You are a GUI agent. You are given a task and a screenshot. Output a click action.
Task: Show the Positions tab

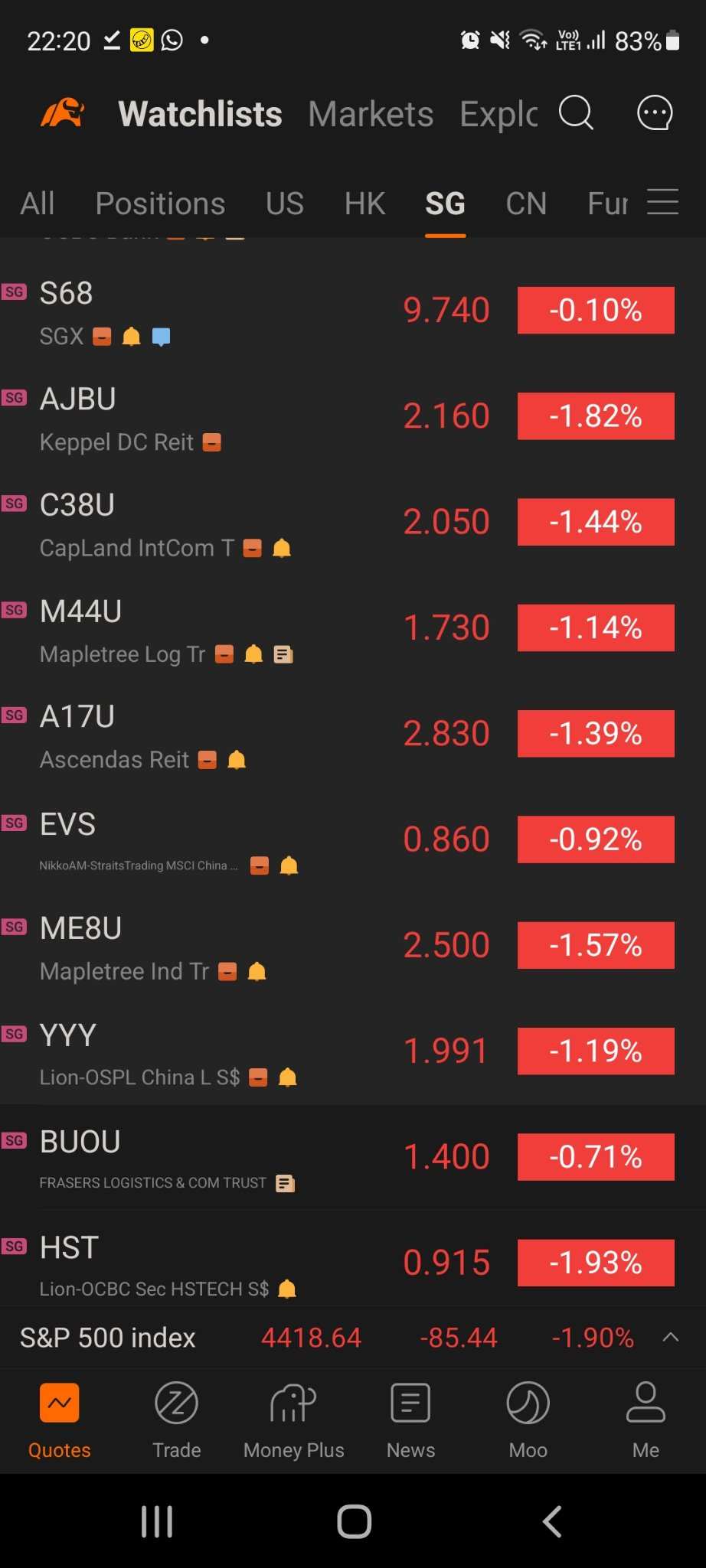point(160,204)
